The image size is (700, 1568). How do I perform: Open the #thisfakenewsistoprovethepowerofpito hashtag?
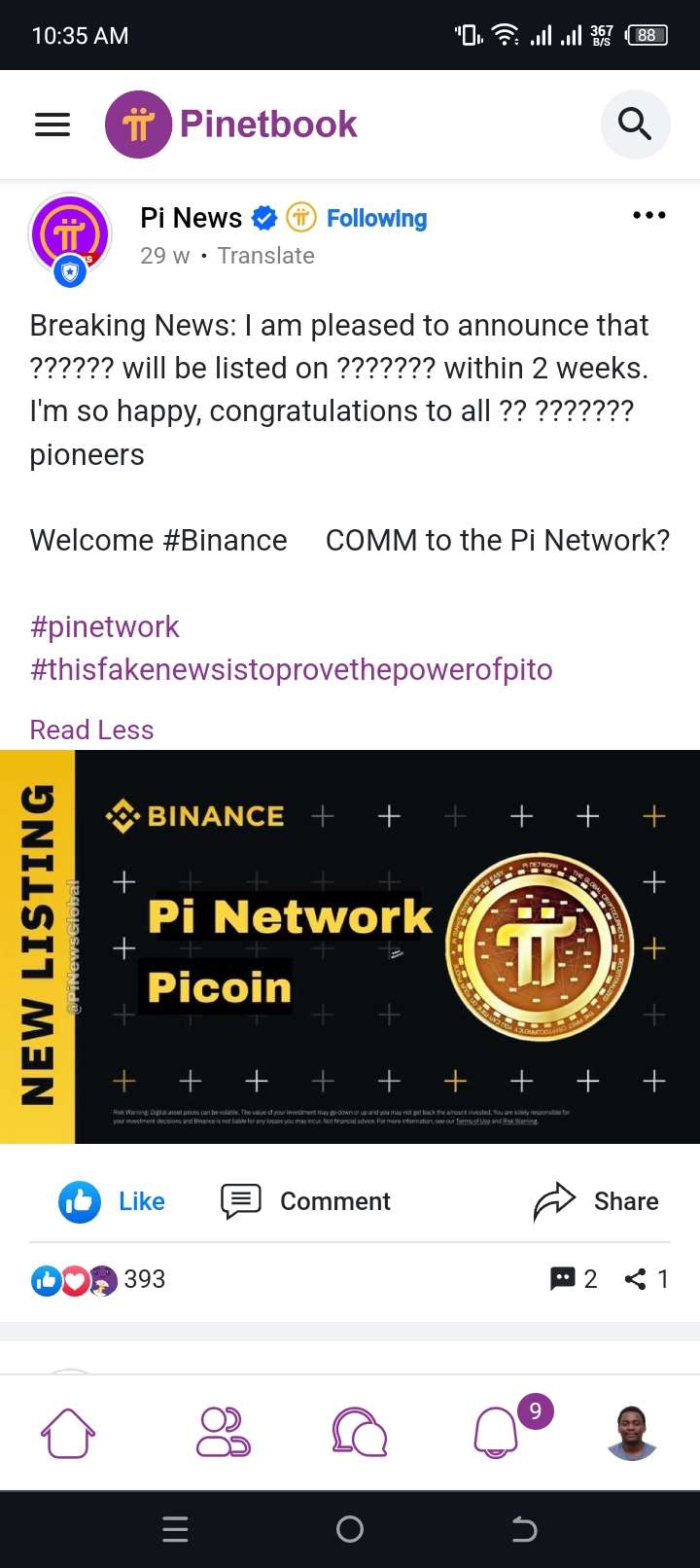click(x=291, y=669)
